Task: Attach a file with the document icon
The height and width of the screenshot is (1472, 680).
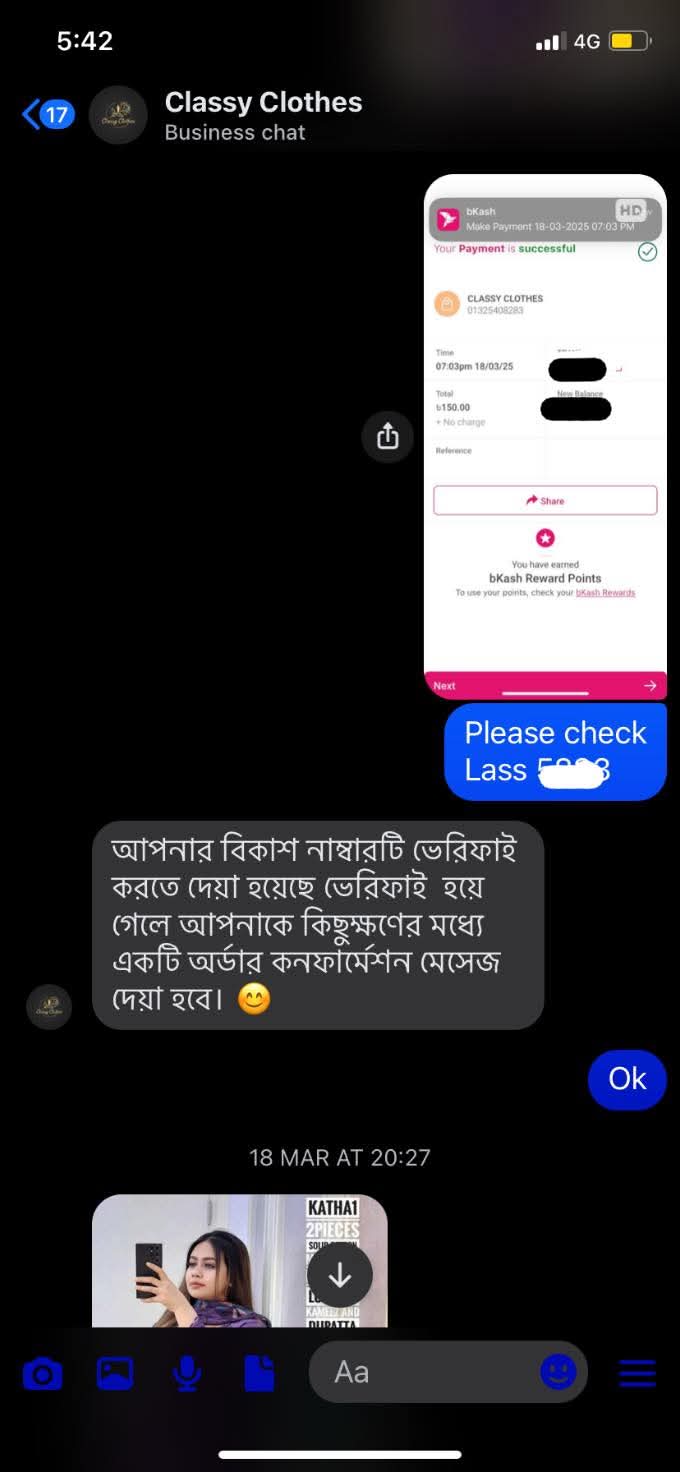Action: coord(259,1373)
